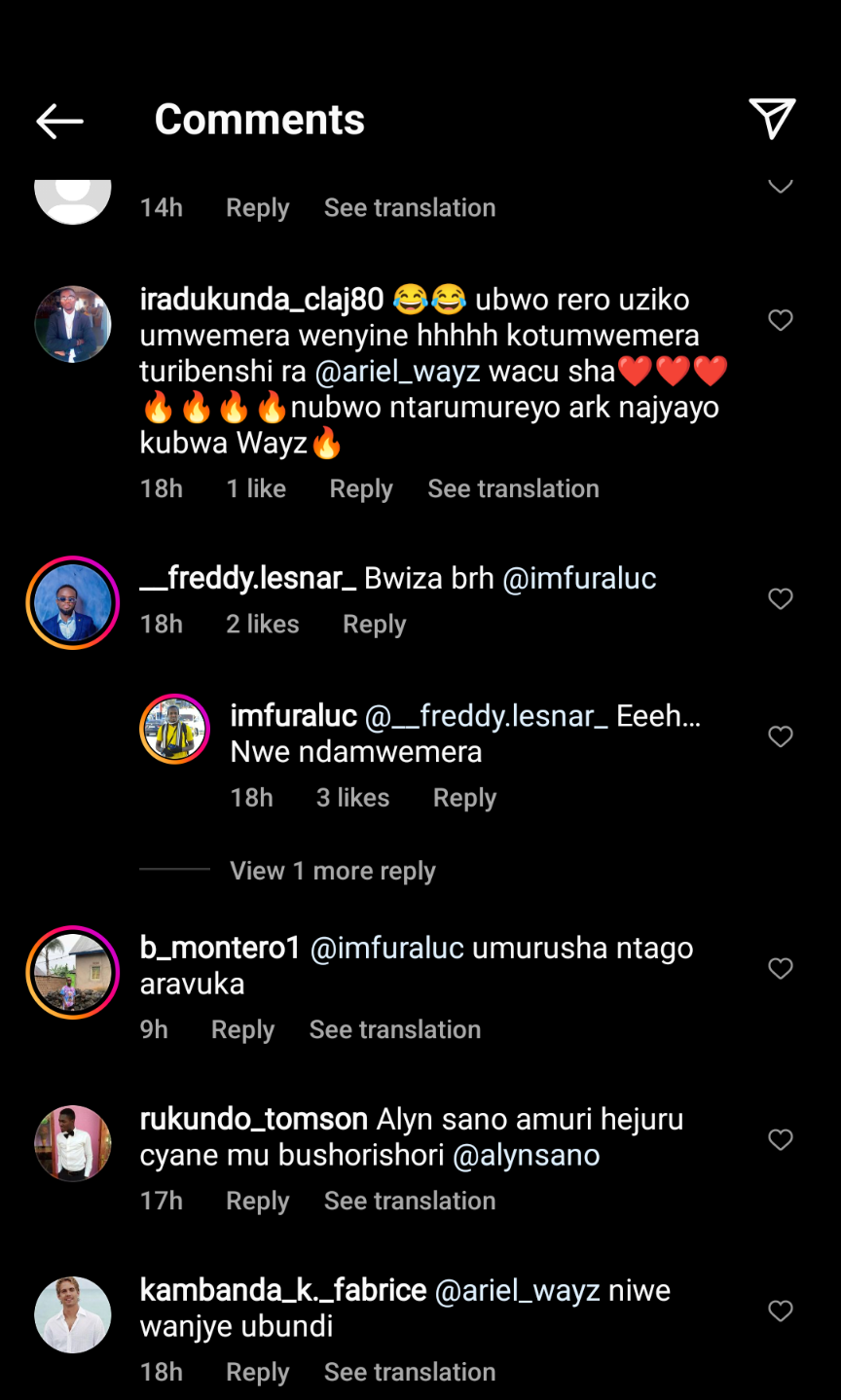Like rukundo_tomson's comment
The image size is (841, 1400).
(x=781, y=1139)
